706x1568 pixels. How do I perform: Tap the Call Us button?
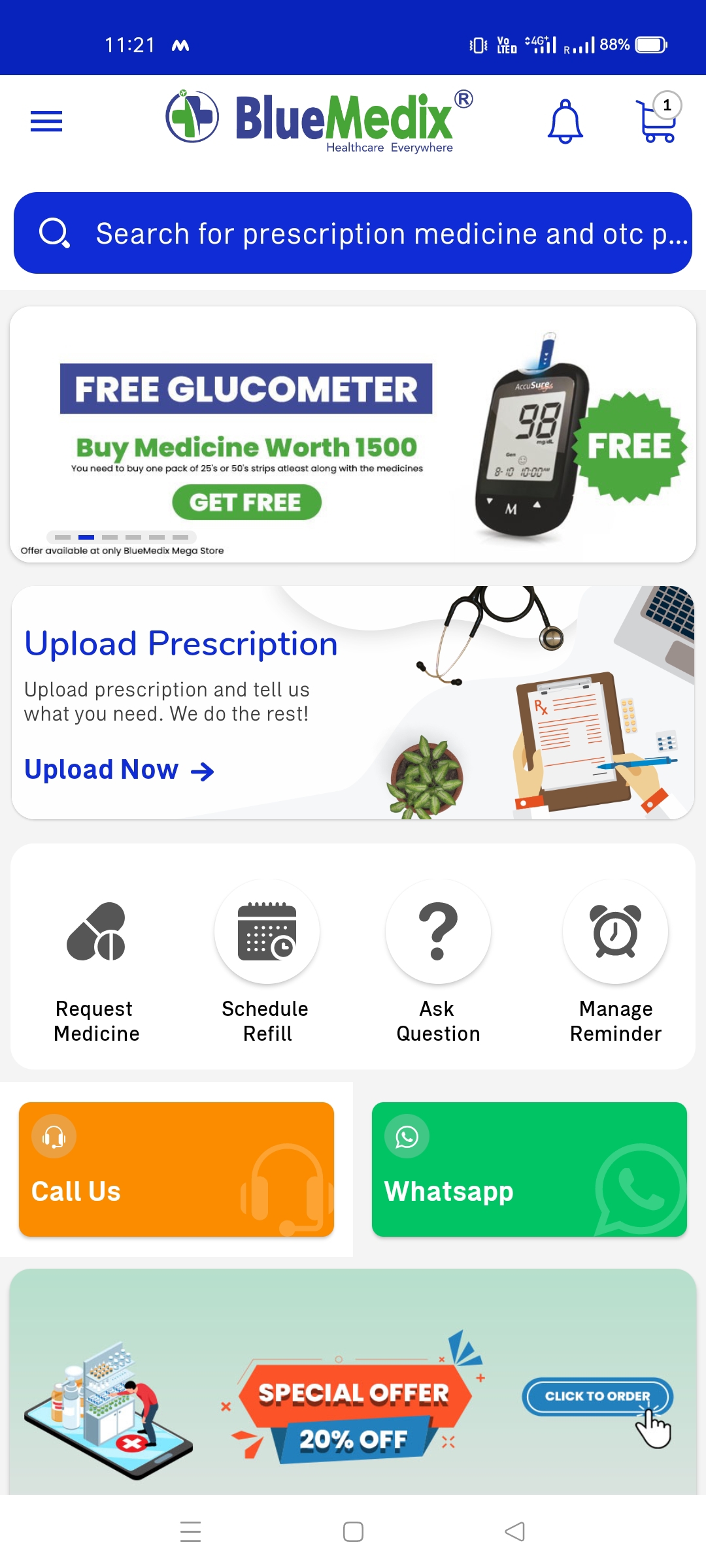point(176,1169)
